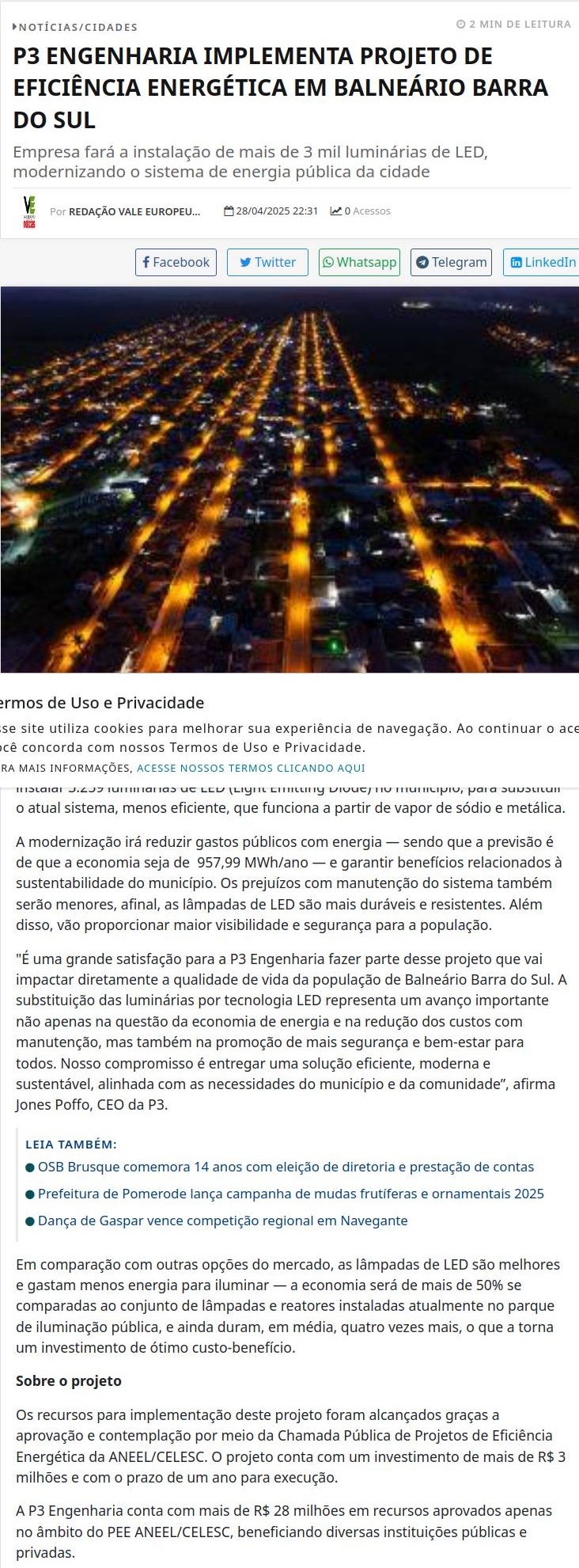Read OSB Brusque comemora 14 anos article

coord(286,1167)
